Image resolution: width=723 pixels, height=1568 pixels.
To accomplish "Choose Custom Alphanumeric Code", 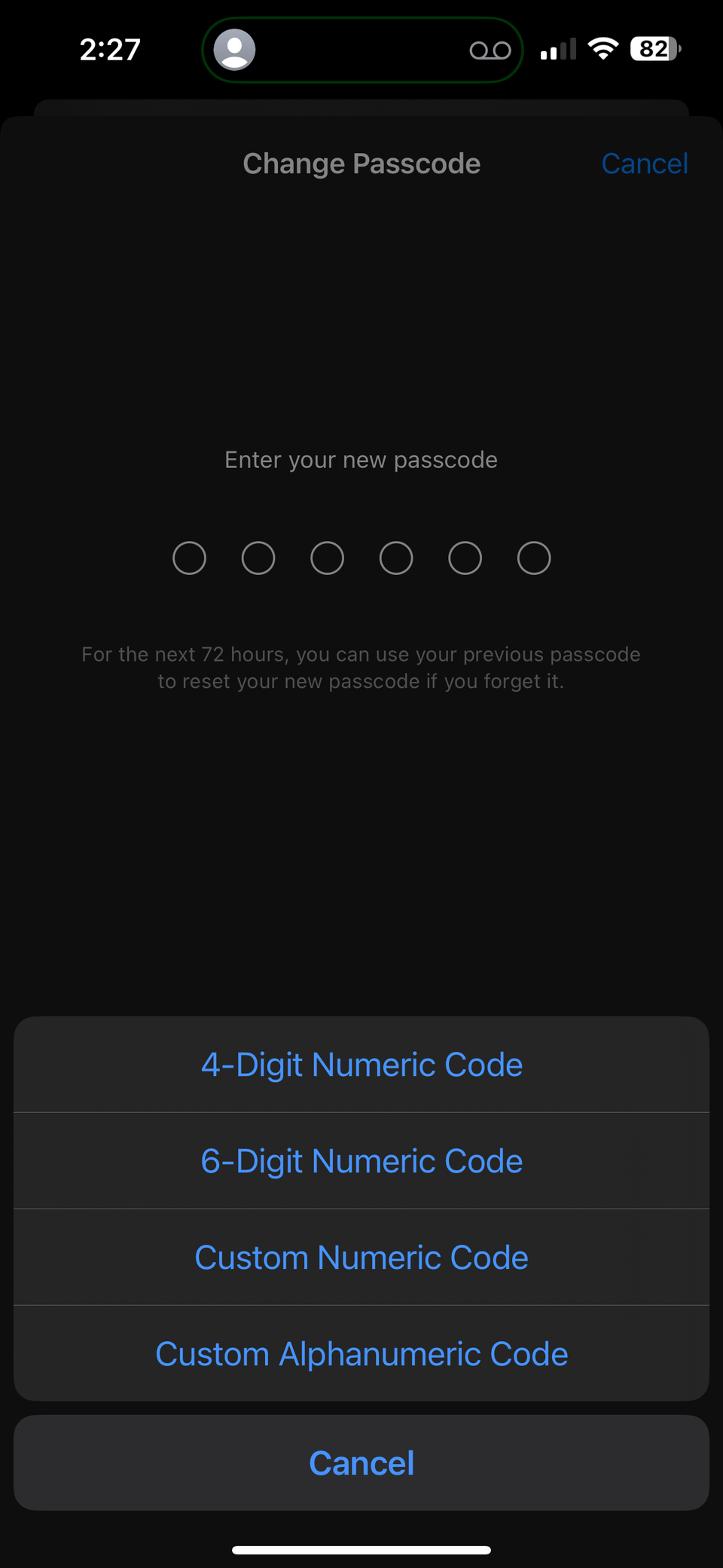I will [361, 1353].
